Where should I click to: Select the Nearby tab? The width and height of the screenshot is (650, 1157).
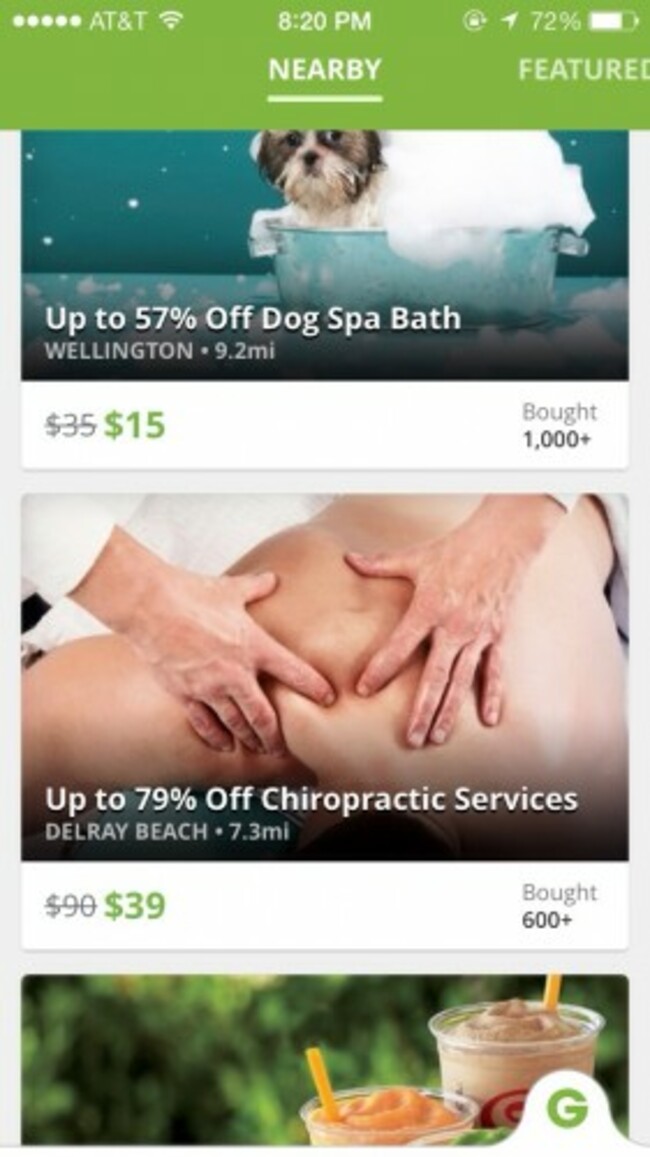(324, 70)
